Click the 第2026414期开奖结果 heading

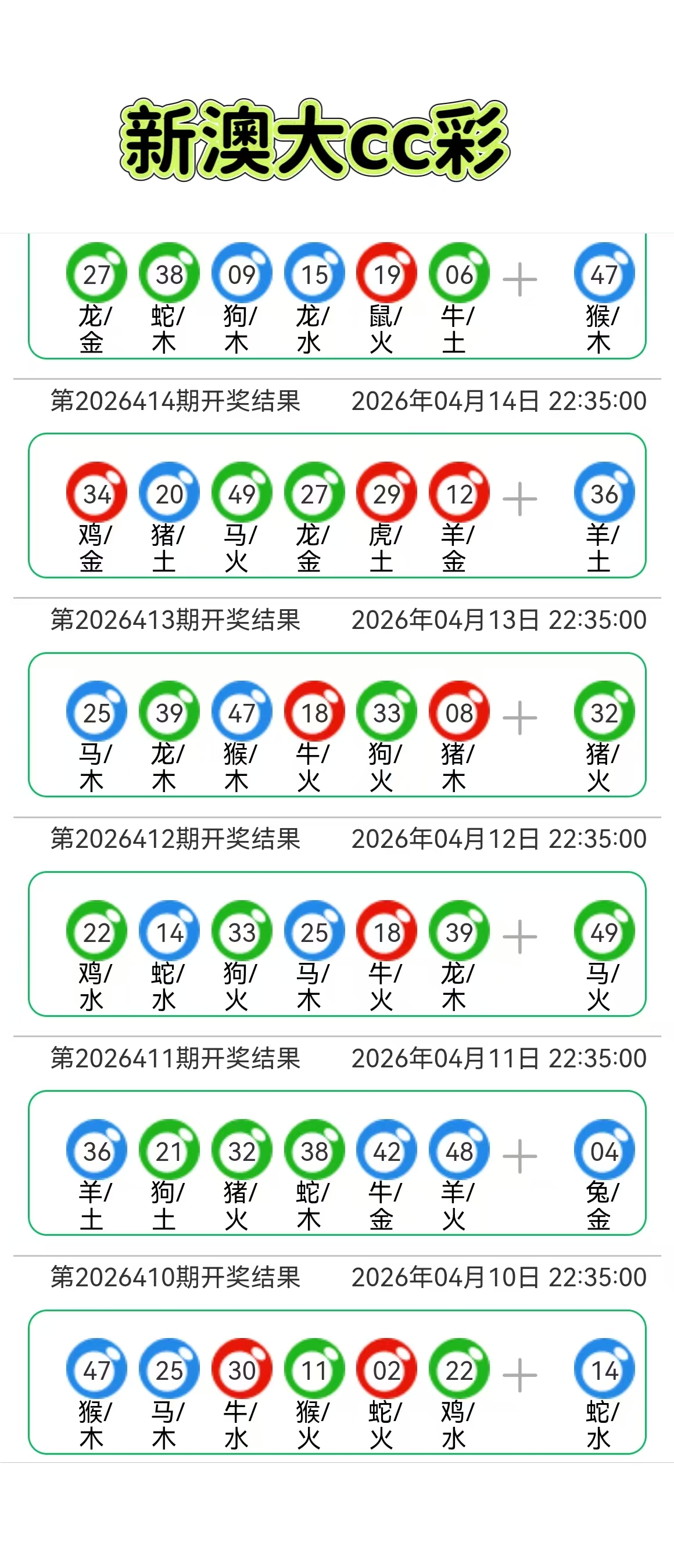[180, 401]
